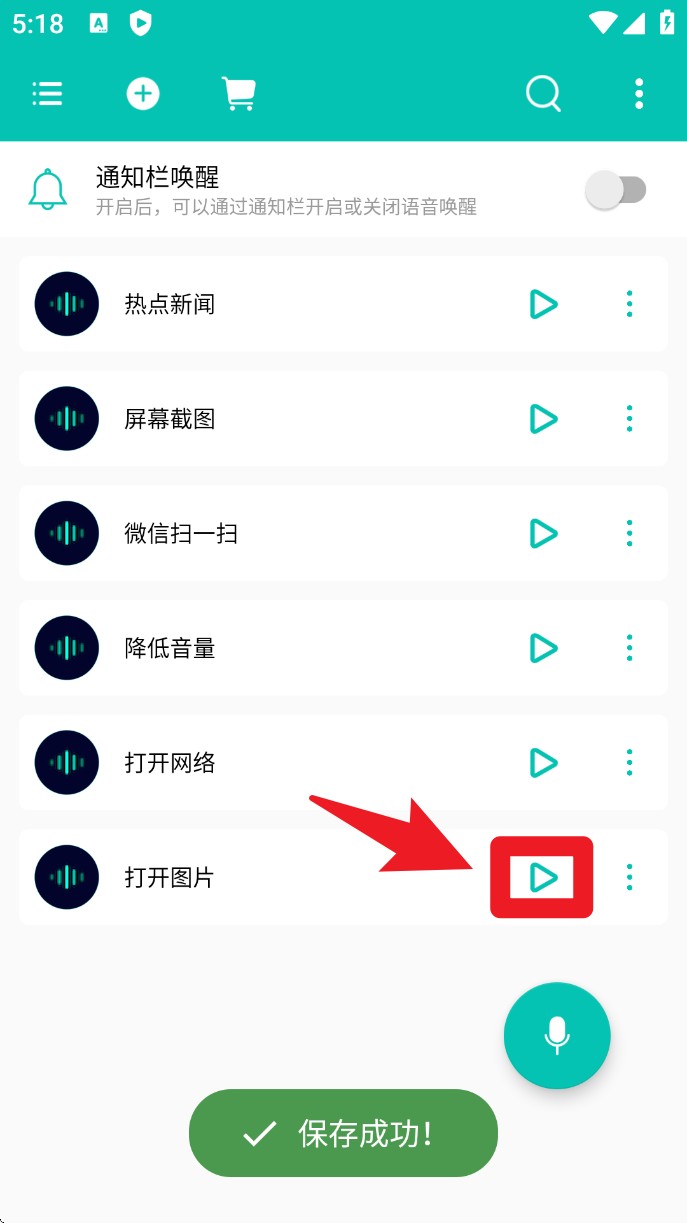Screen dimensions: 687x1223
Task: Open the search function
Action: coord(543,94)
